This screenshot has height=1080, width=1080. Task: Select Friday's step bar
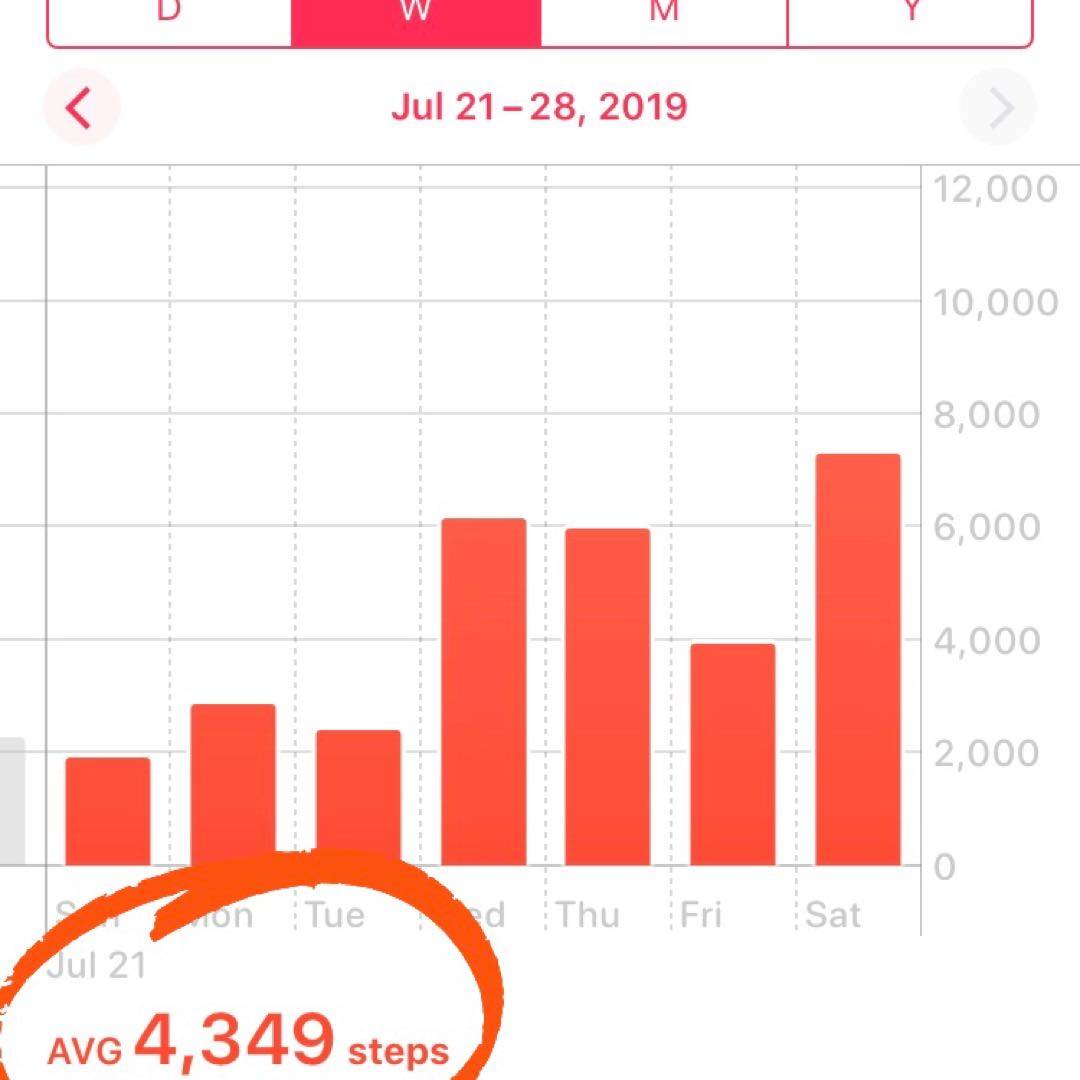(x=733, y=755)
